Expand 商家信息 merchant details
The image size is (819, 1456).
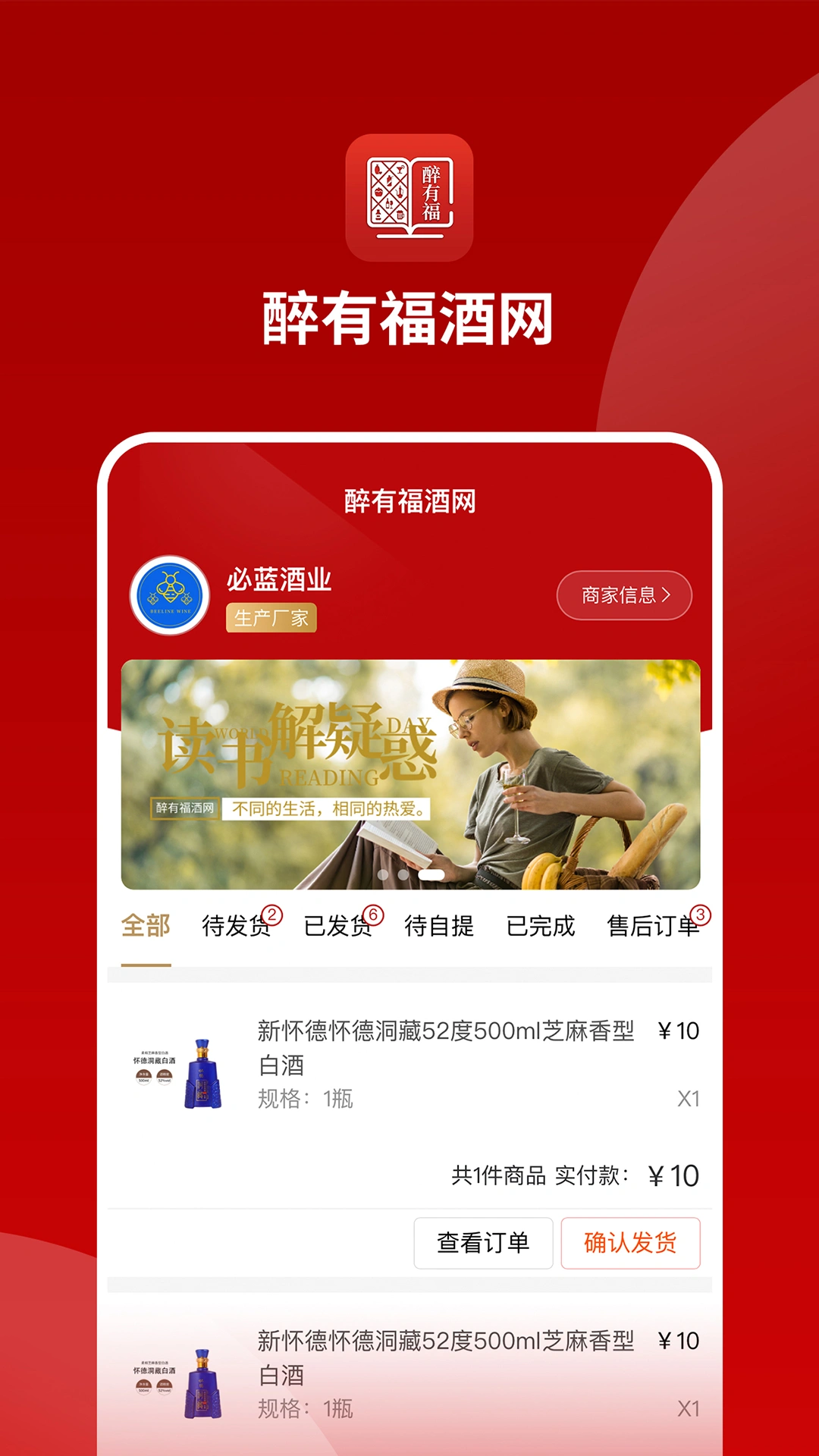(625, 596)
